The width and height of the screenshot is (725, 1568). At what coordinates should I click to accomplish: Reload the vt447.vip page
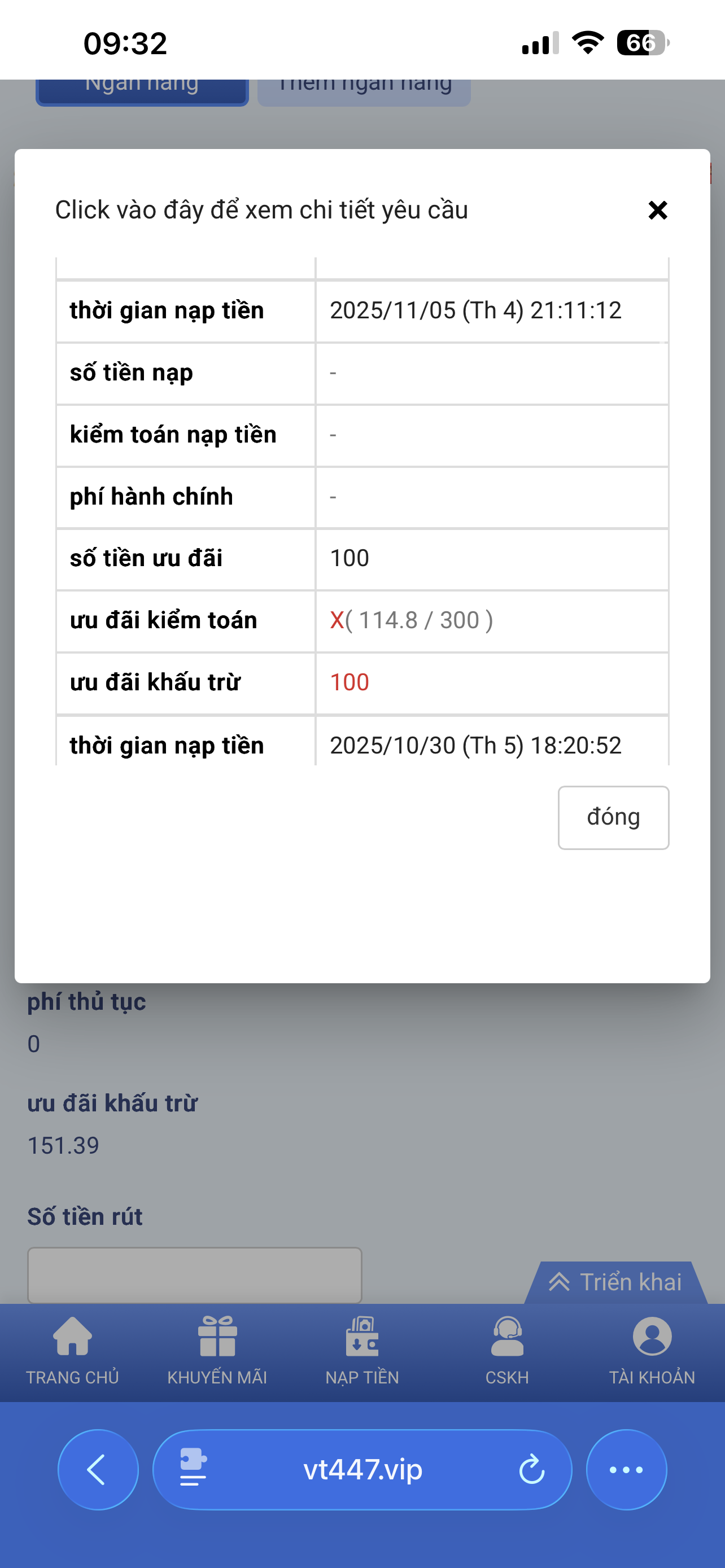coord(531,1469)
